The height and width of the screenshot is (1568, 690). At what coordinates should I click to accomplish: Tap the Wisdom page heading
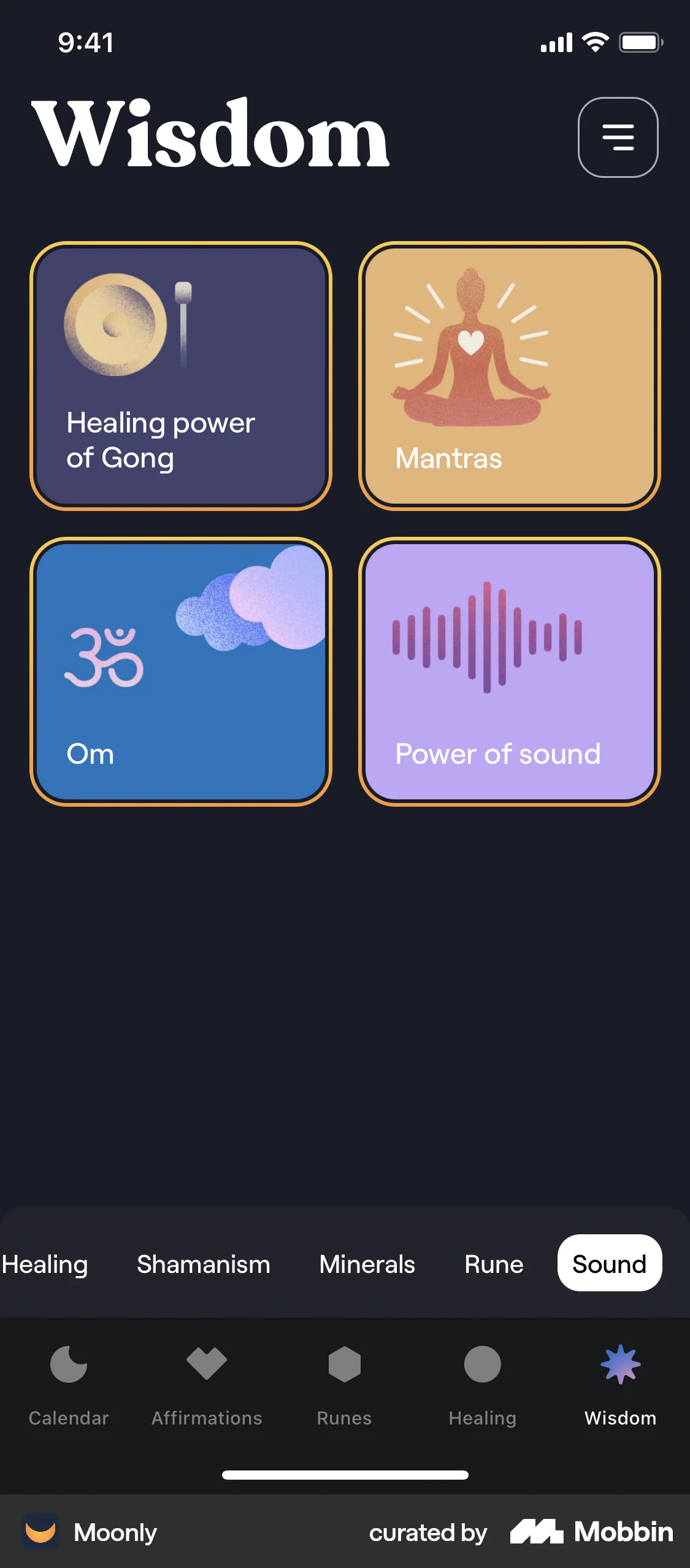tap(211, 135)
